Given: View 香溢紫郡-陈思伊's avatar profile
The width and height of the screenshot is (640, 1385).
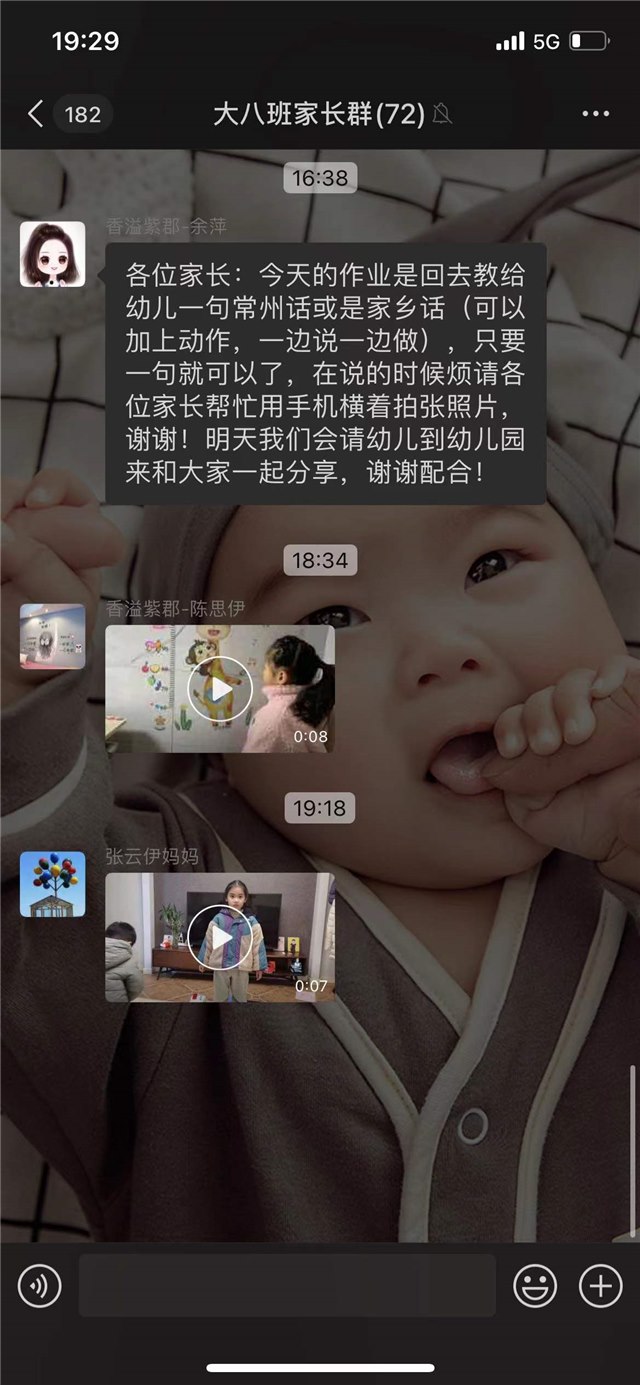Looking at the screenshot, I should (52, 636).
